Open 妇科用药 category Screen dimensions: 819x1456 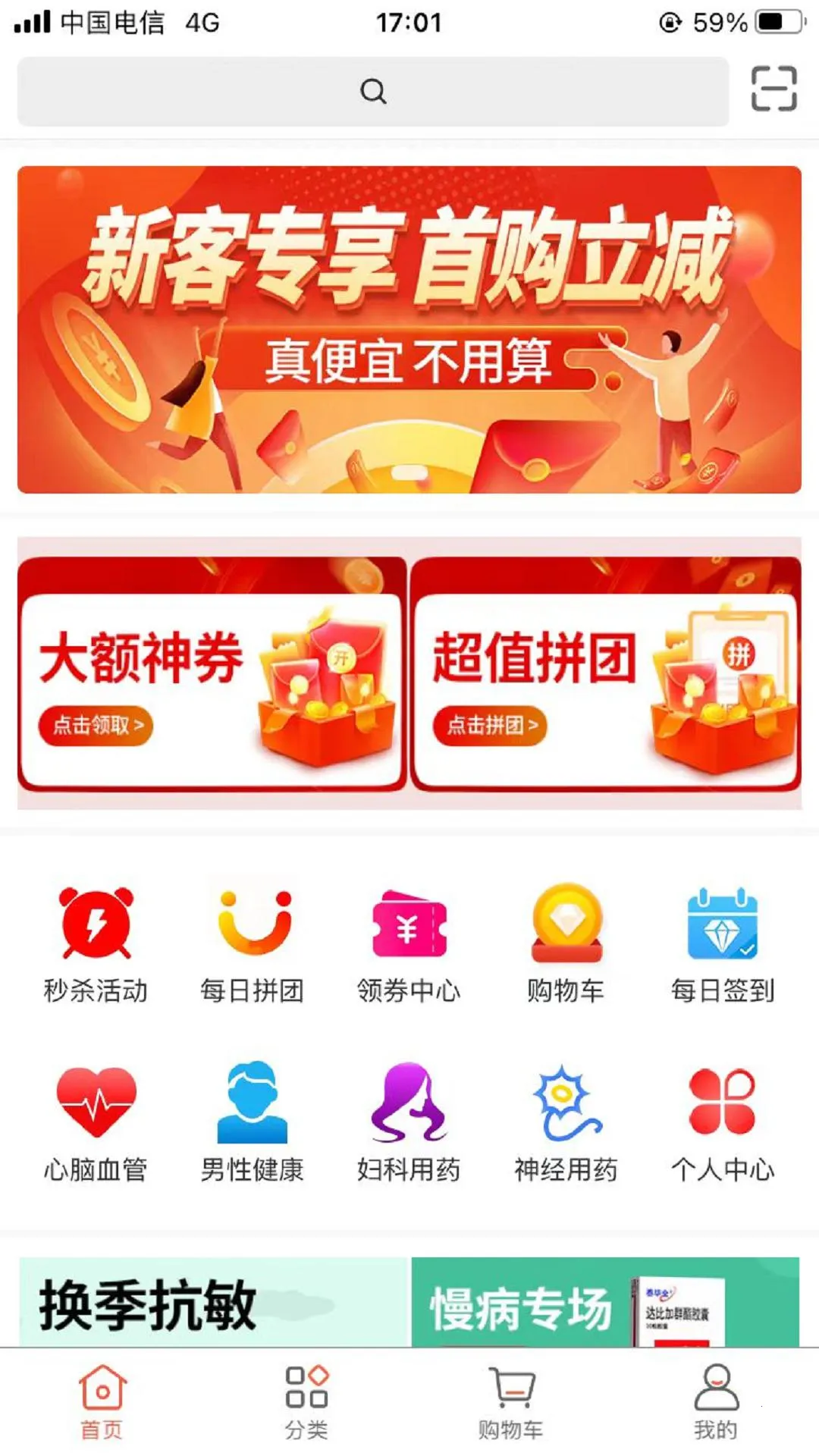[x=409, y=1124]
